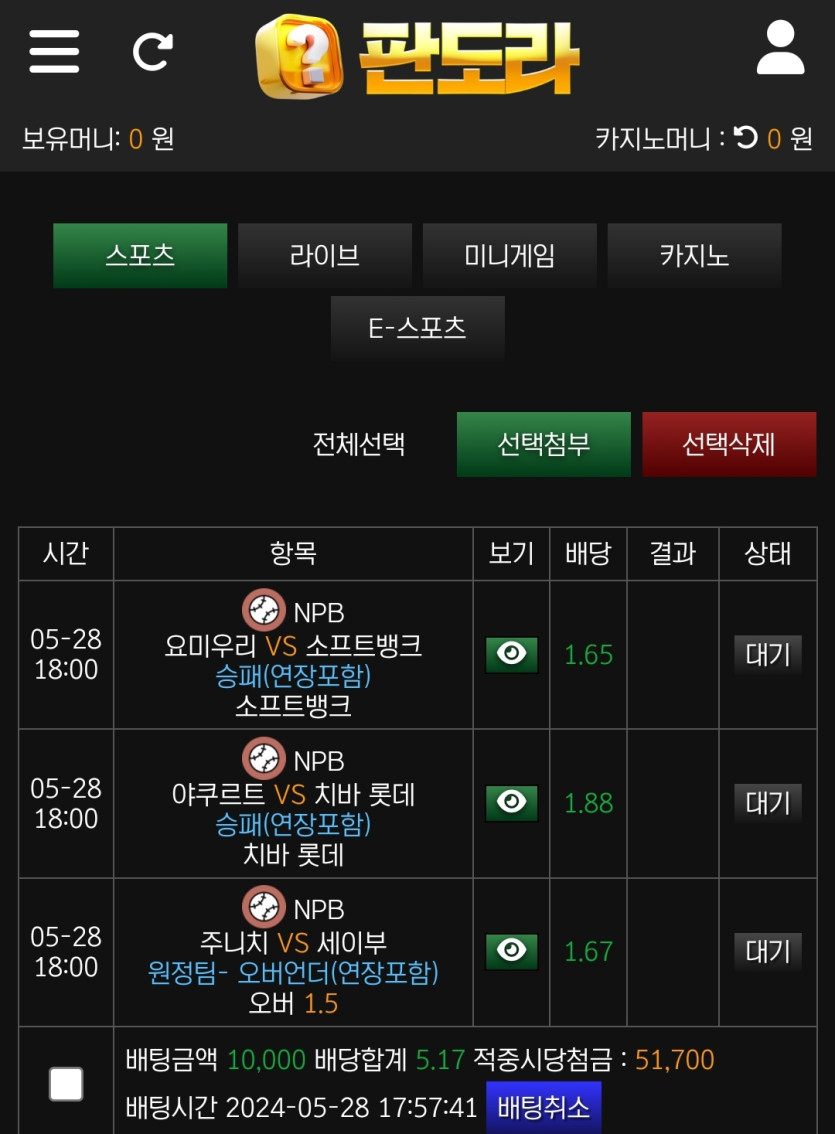Open the 카지노 tab
Viewport: 835px width, 1134px height.
pos(694,256)
